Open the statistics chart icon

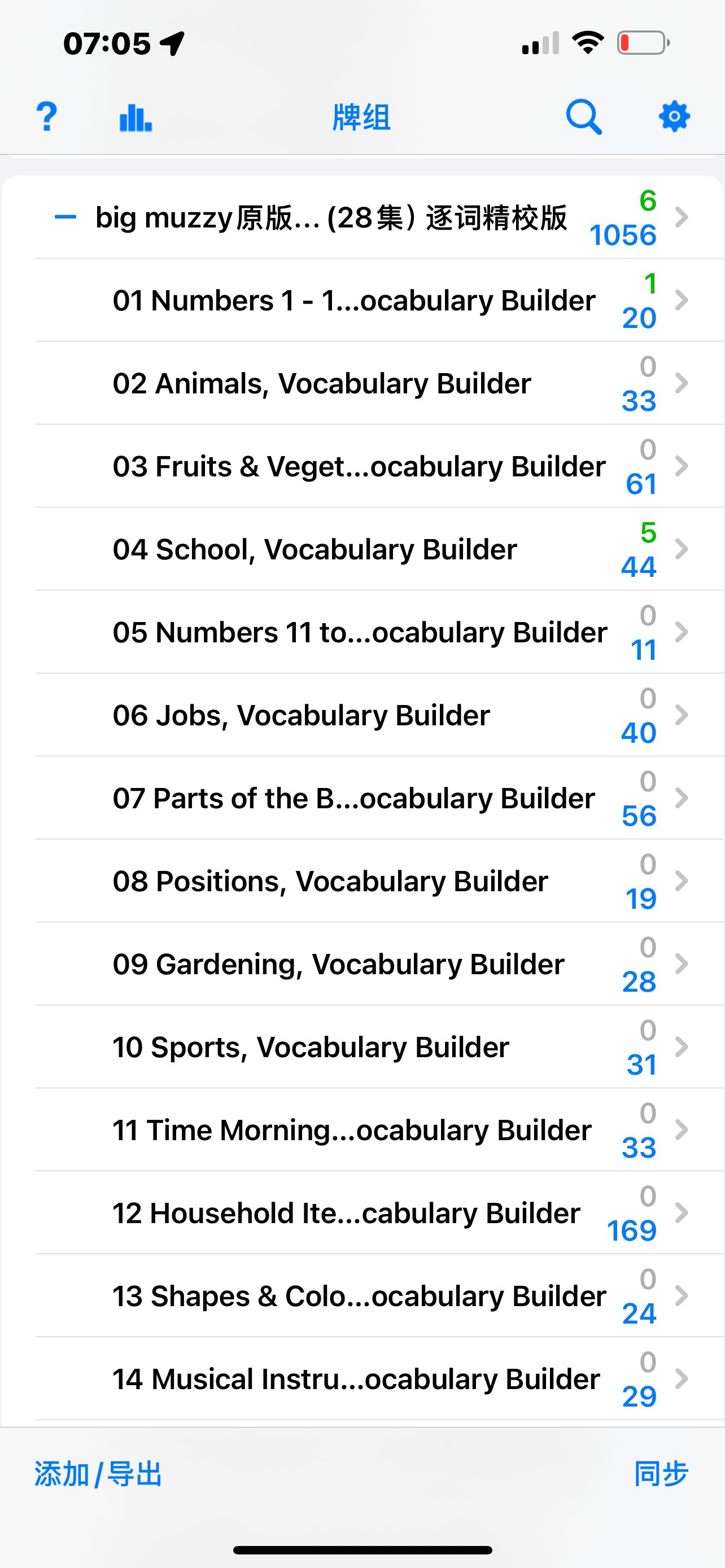pyautogui.click(x=135, y=117)
